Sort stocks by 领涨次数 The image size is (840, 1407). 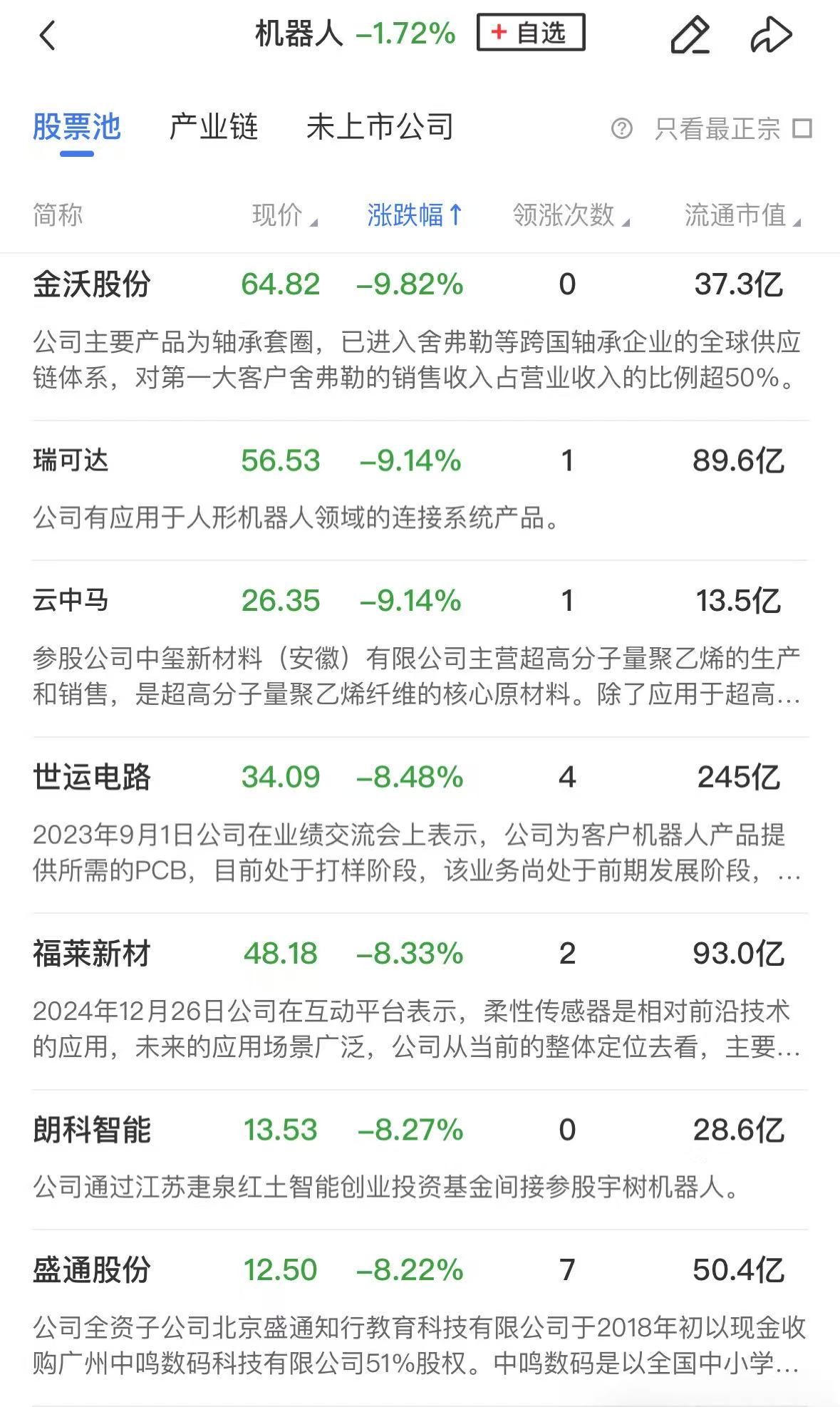click(x=571, y=215)
